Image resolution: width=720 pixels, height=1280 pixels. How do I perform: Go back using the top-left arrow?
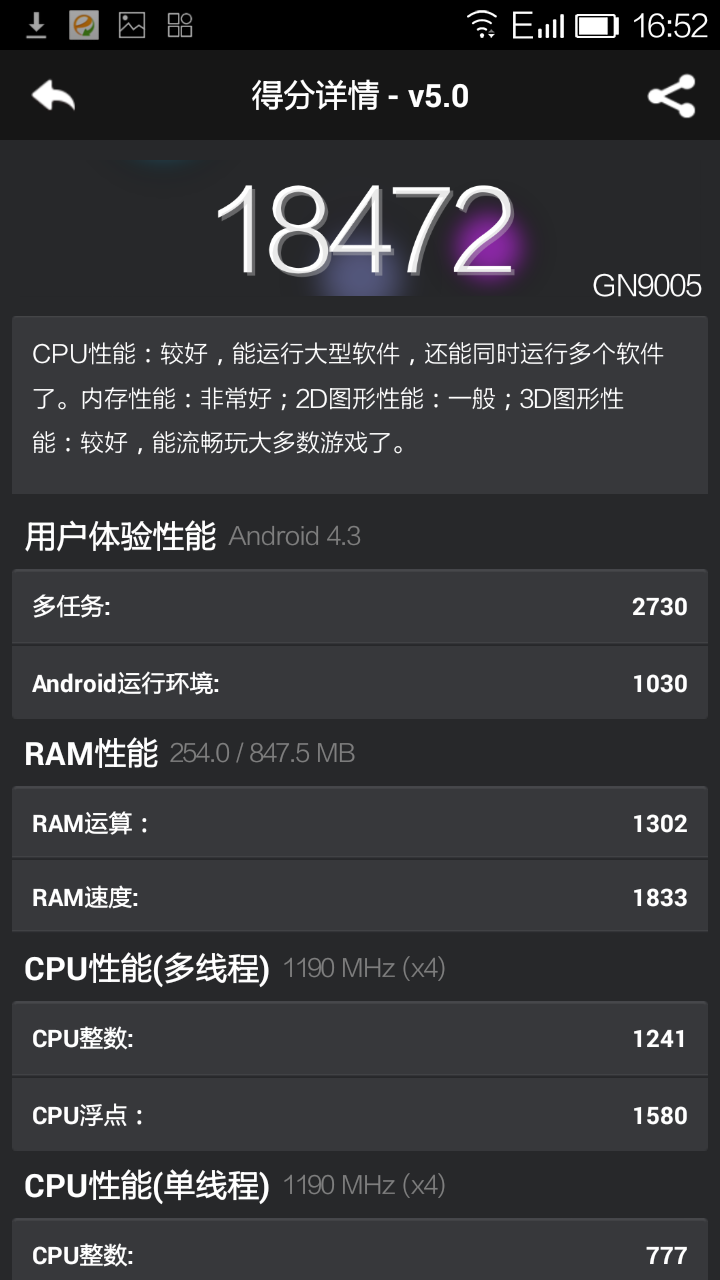pyautogui.click(x=53, y=96)
